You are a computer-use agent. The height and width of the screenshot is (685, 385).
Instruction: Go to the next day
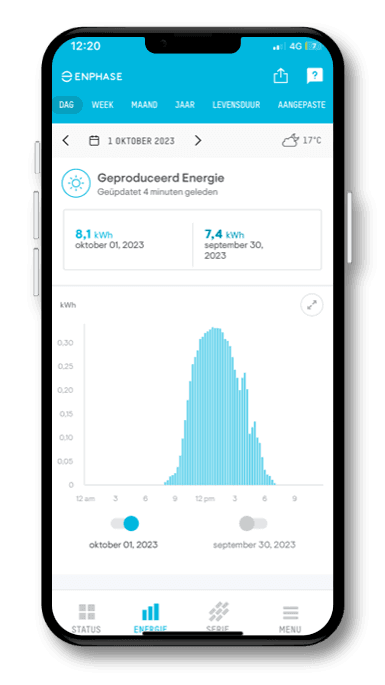coord(198,141)
